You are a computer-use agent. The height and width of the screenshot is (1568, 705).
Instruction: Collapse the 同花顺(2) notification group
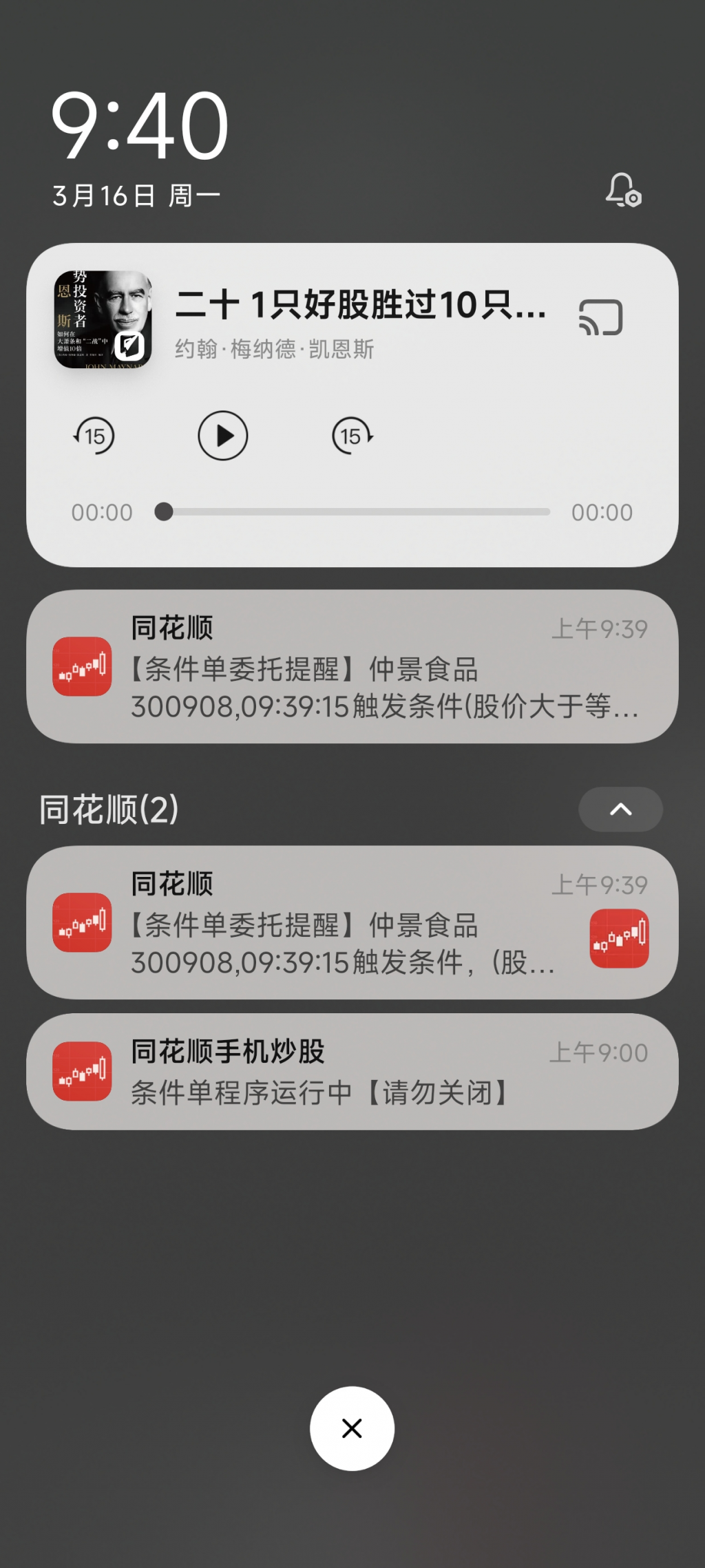(x=620, y=809)
